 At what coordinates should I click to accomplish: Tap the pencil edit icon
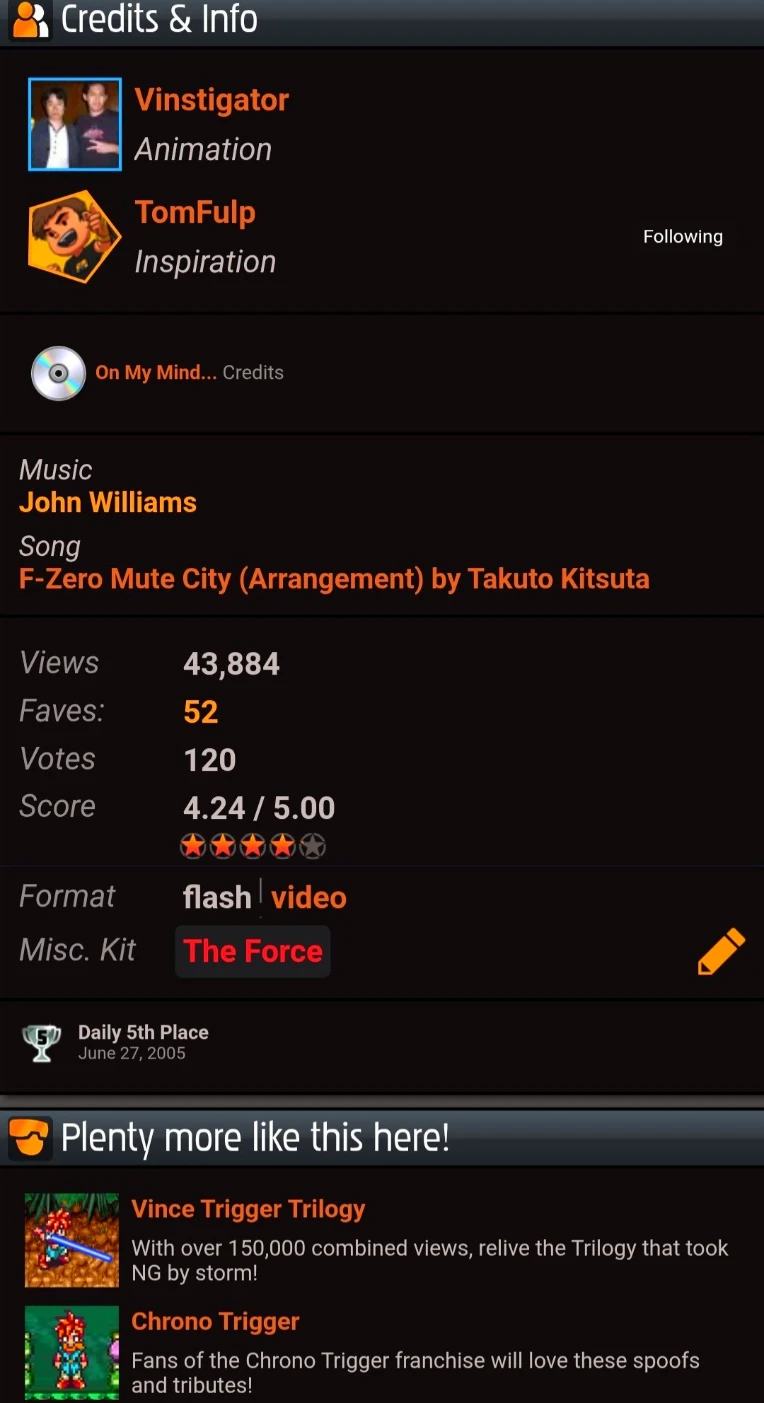721,951
